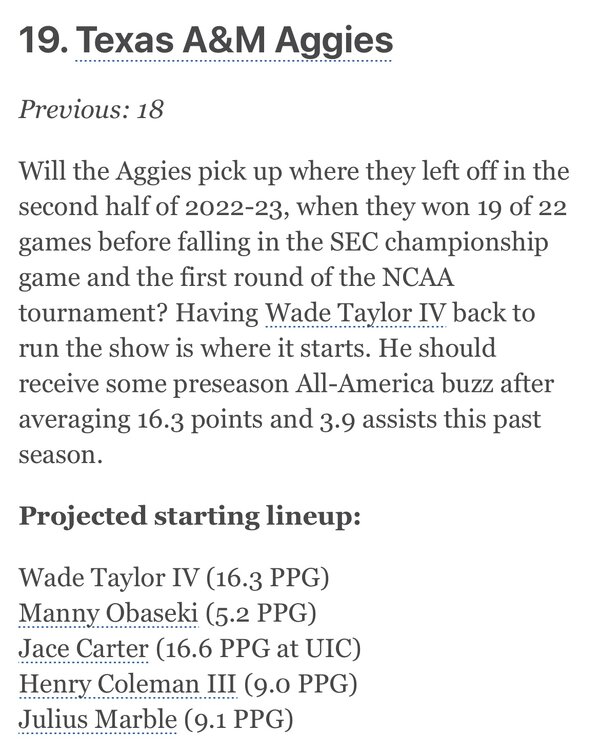The height and width of the screenshot is (750, 600).
Task: Open Jace Carter player link
Action: tap(84, 648)
